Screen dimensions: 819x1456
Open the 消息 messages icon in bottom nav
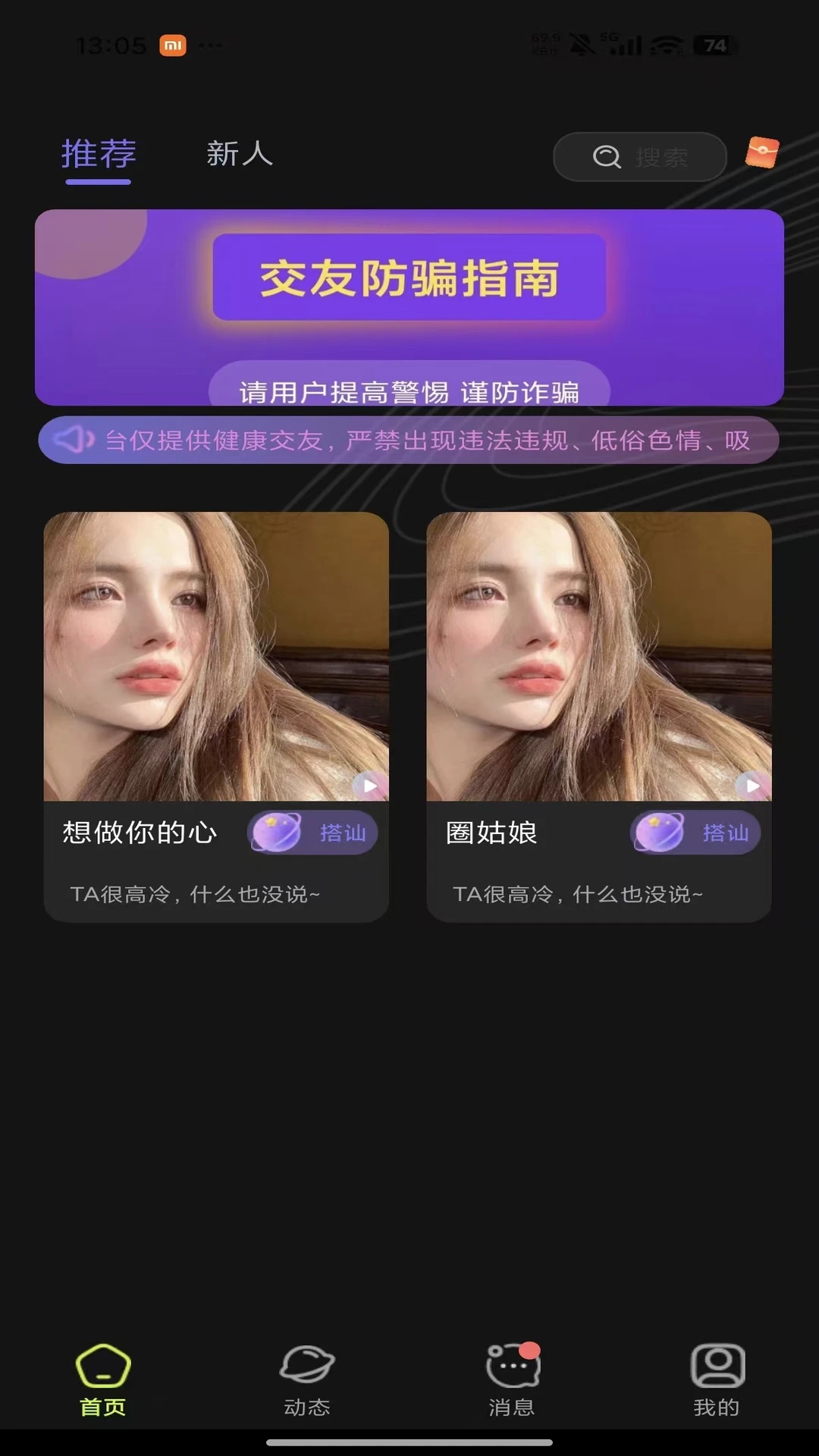(x=512, y=1369)
